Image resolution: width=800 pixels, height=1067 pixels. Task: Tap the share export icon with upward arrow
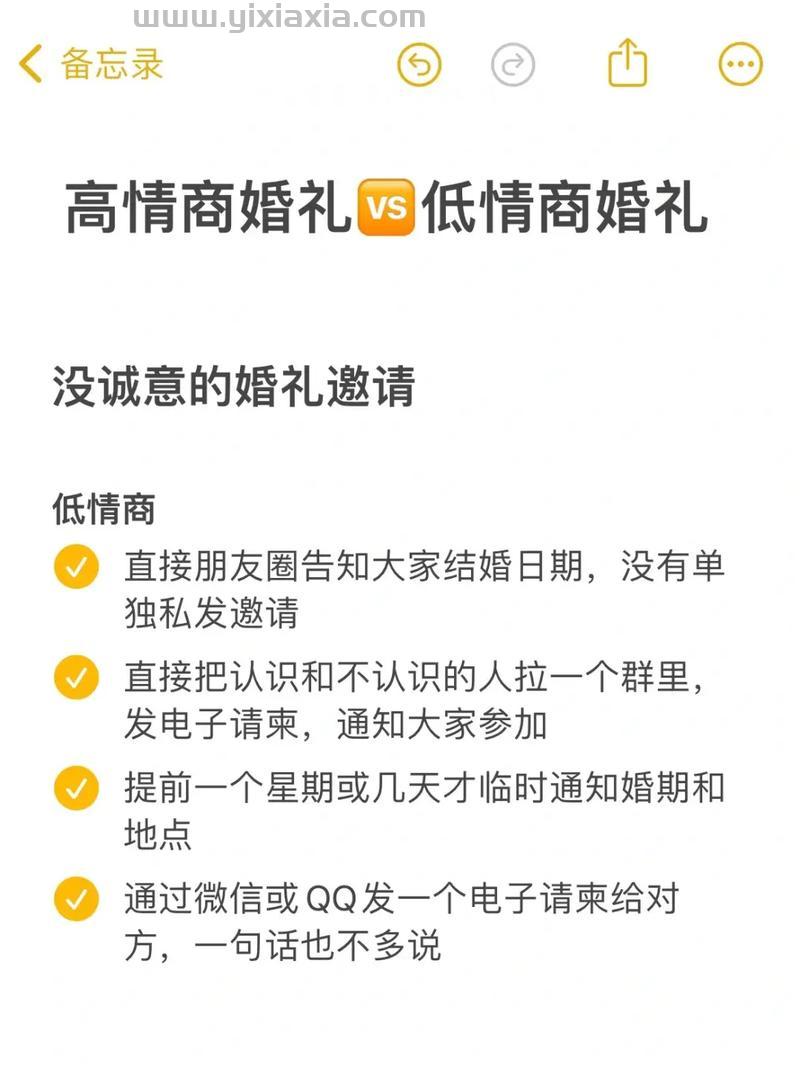[x=627, y=64]
